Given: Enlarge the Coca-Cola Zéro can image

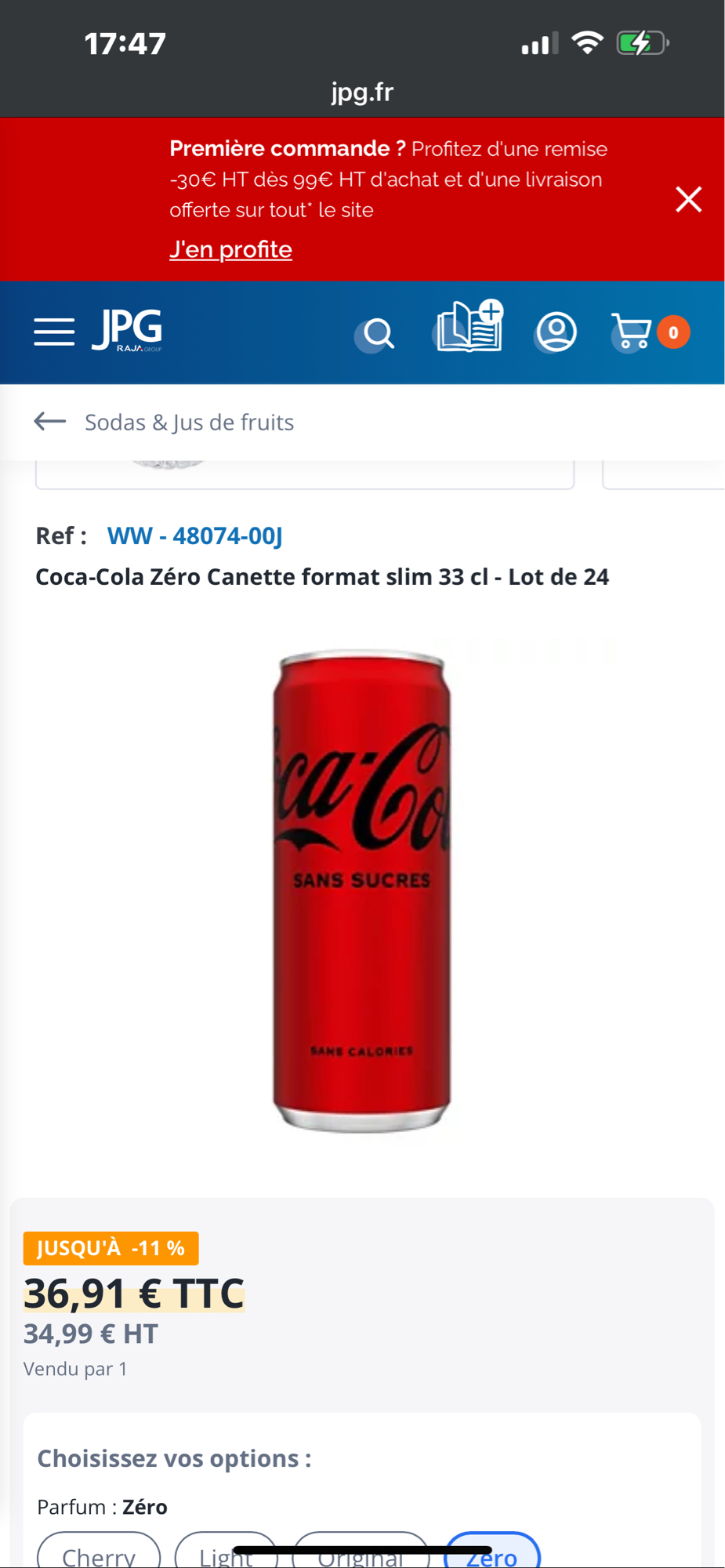Looking at the screenshot, I should [x=361, y=891].
